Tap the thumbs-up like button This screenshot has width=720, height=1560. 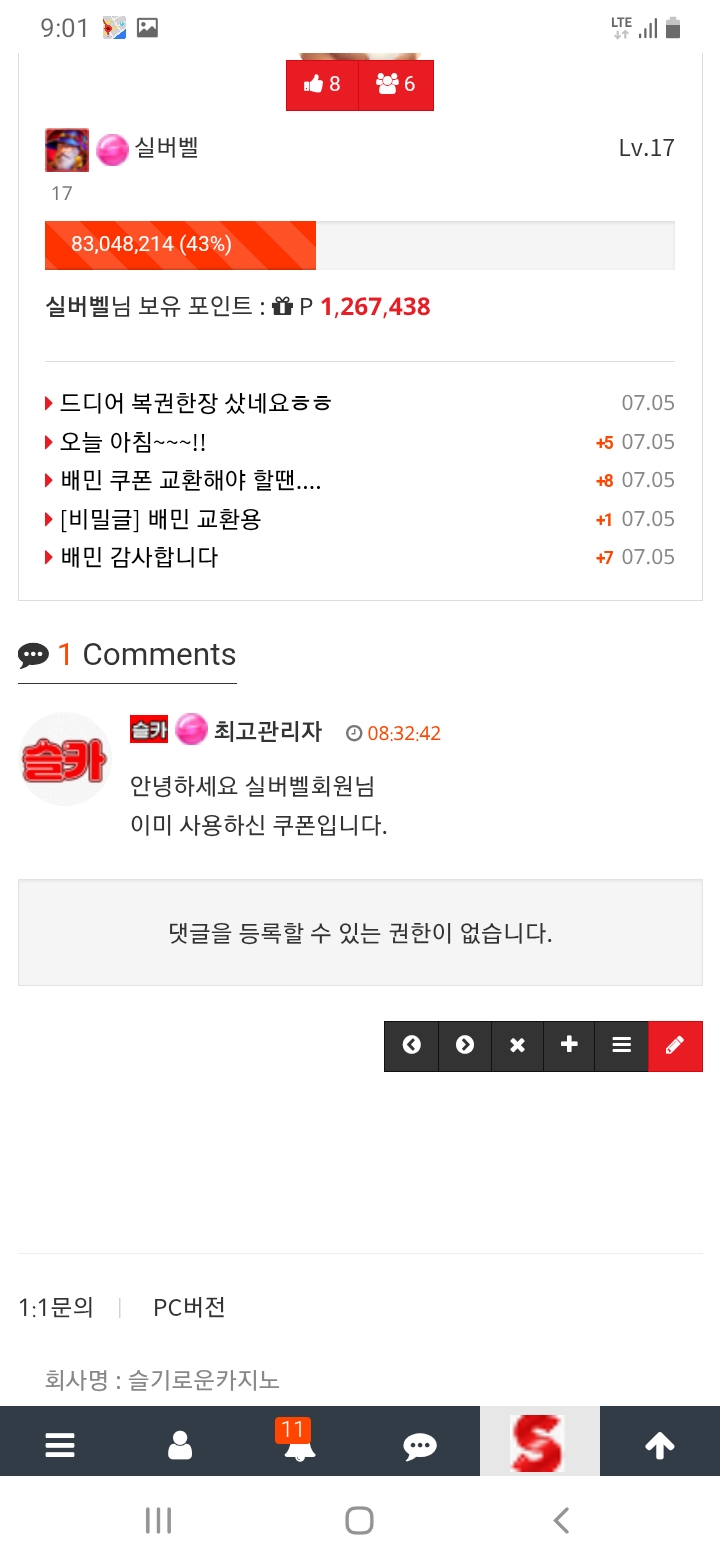click(x=323, y=85)
